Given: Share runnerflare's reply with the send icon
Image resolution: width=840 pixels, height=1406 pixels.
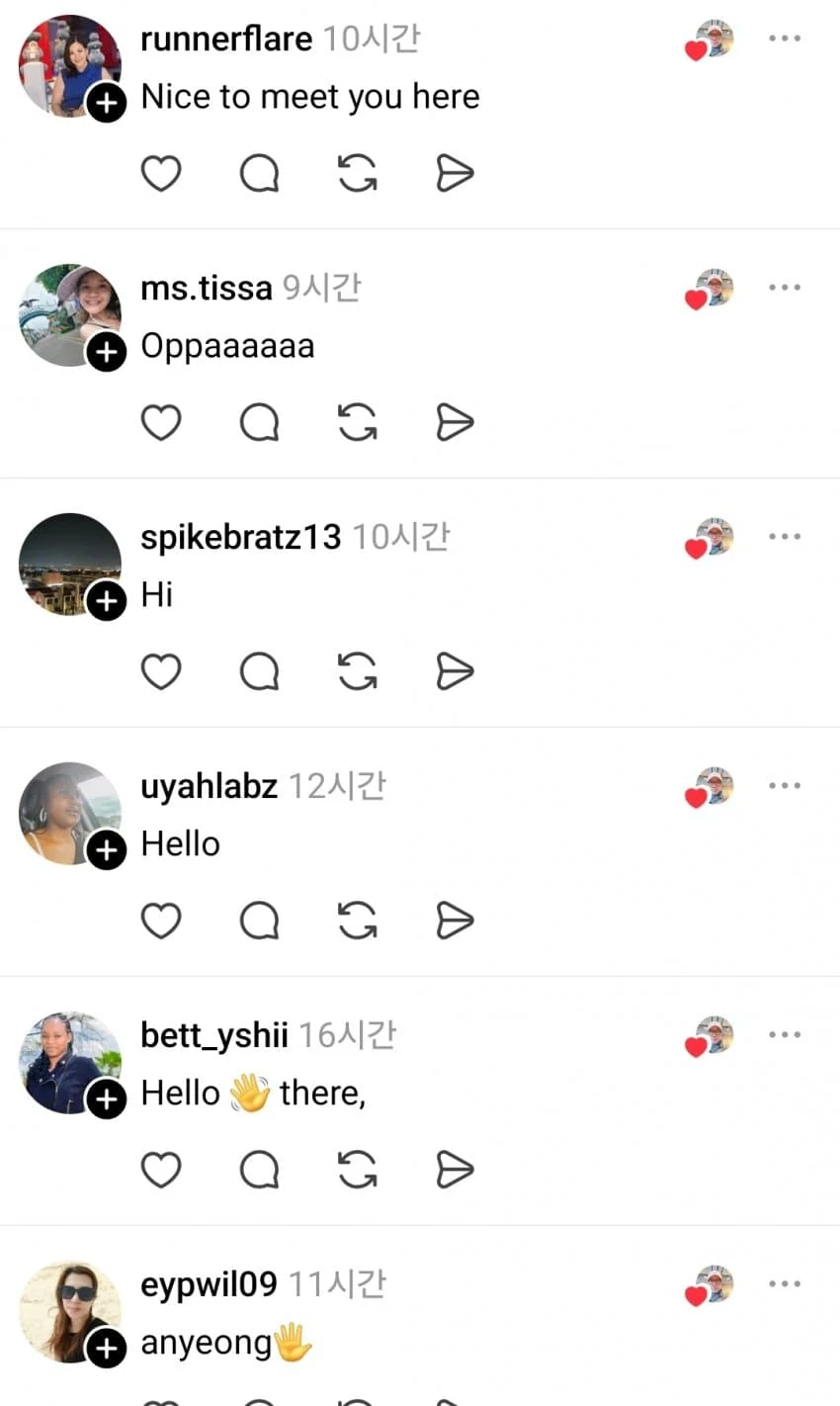Looking at the screenshot, I should [x=455, y=174].
